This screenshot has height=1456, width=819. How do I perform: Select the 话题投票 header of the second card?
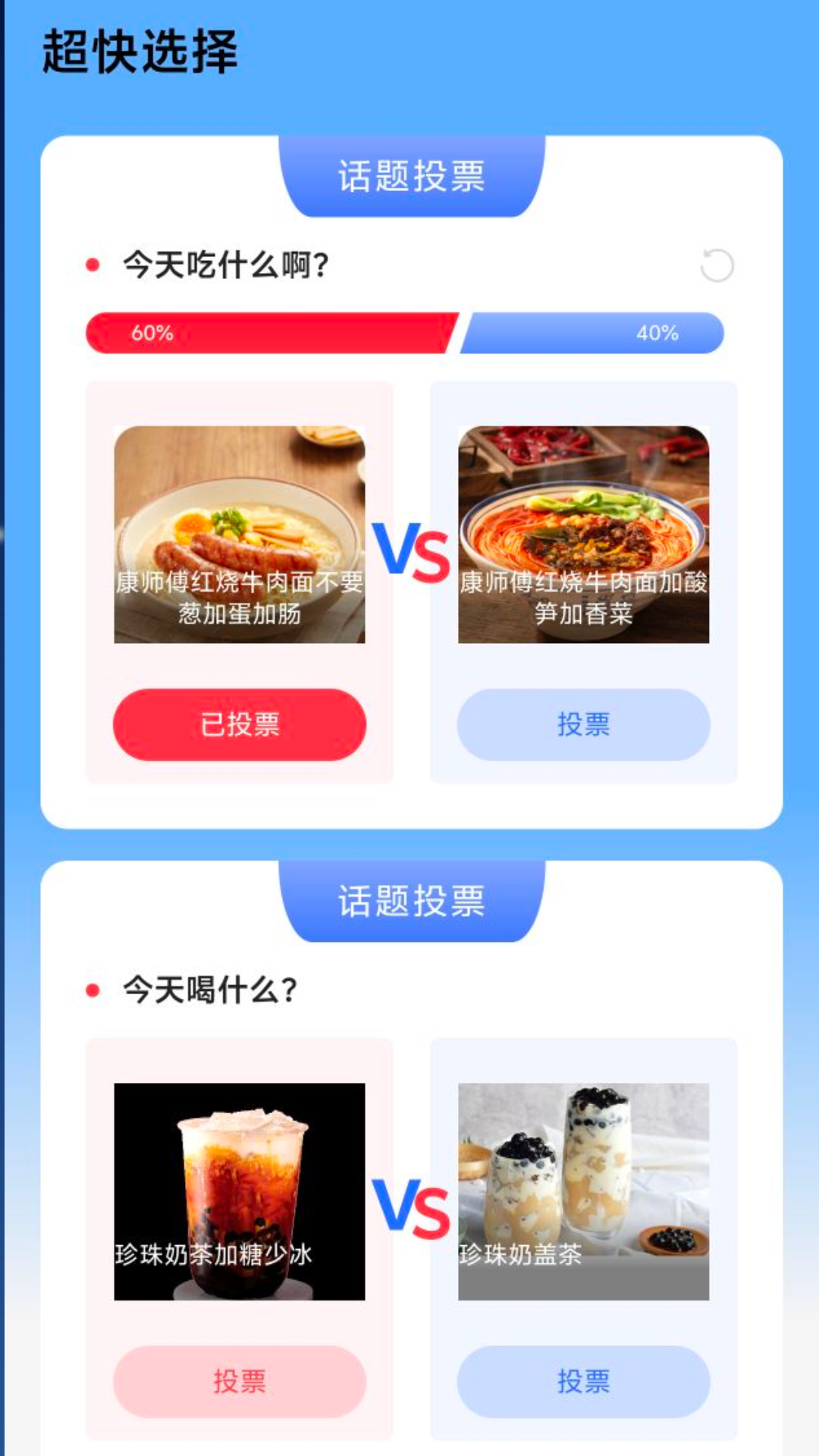[x=412, y=902]
